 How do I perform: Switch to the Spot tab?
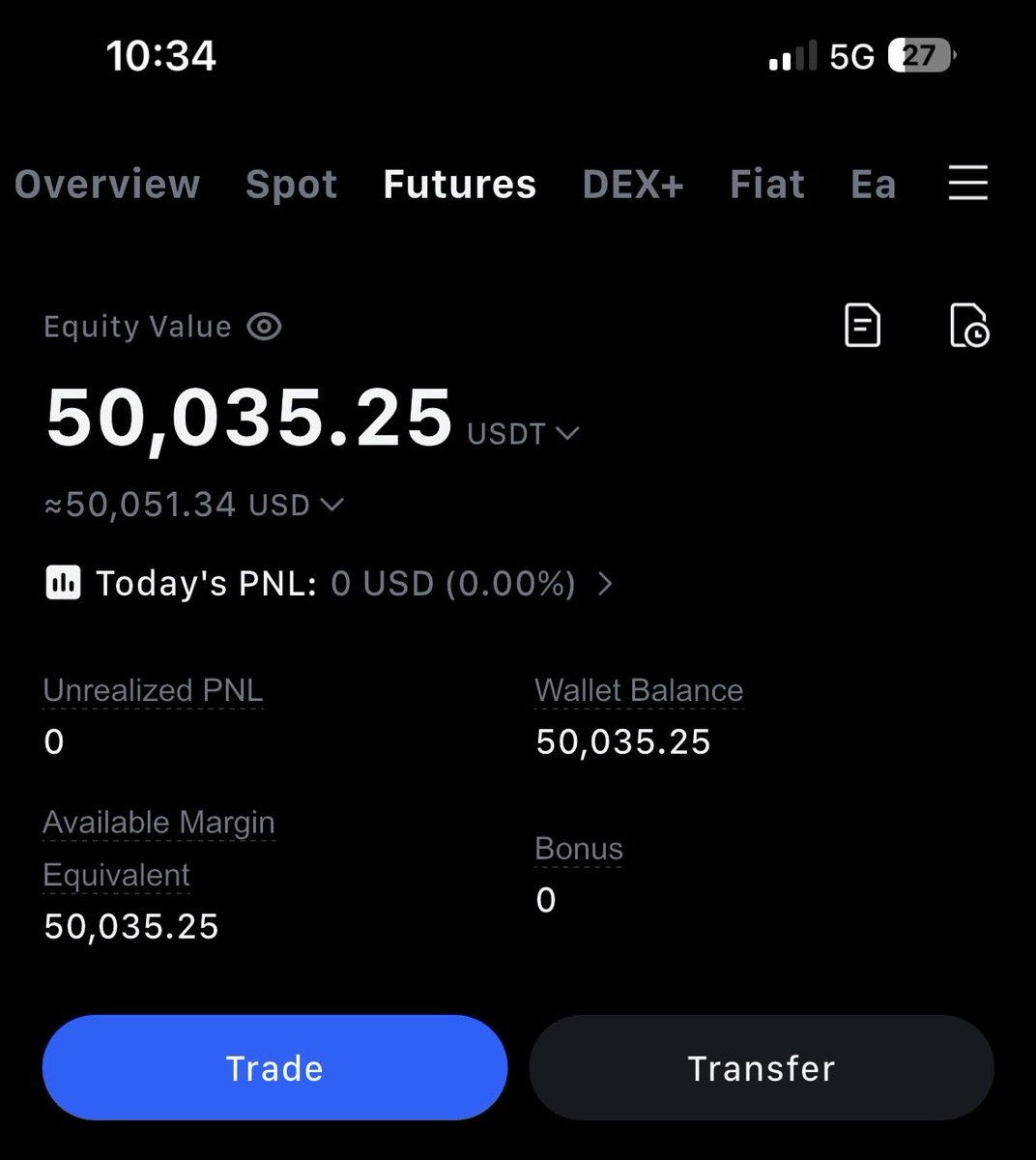[291, 184]
